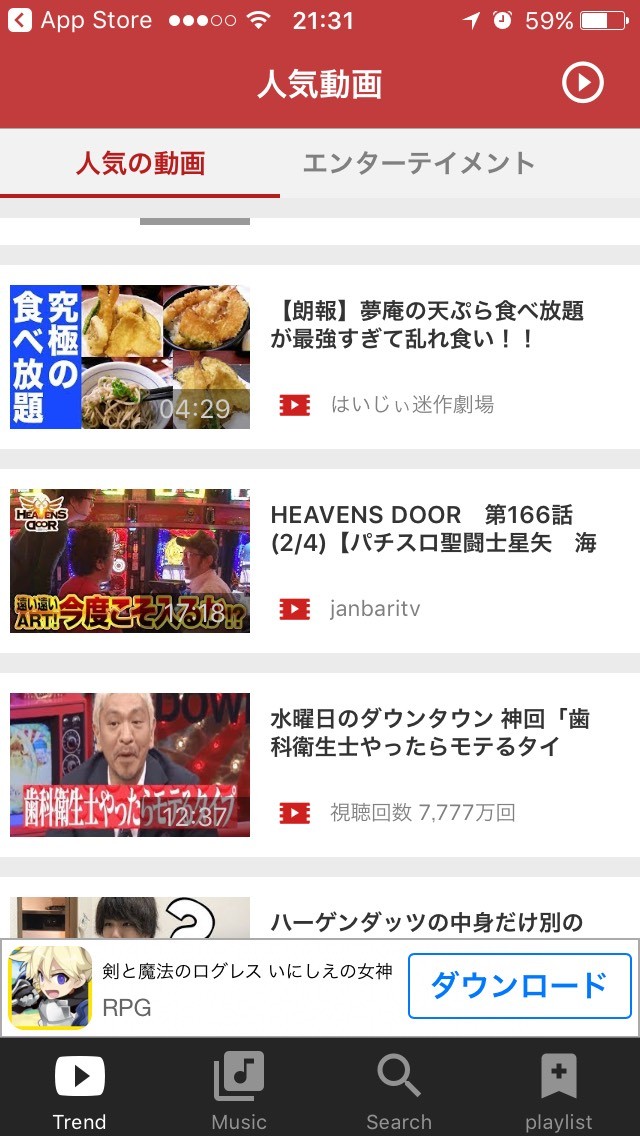Viewport: 640px width, 1136px height.
Task: Tap the play icon in the header
Action: coord(582,83)
